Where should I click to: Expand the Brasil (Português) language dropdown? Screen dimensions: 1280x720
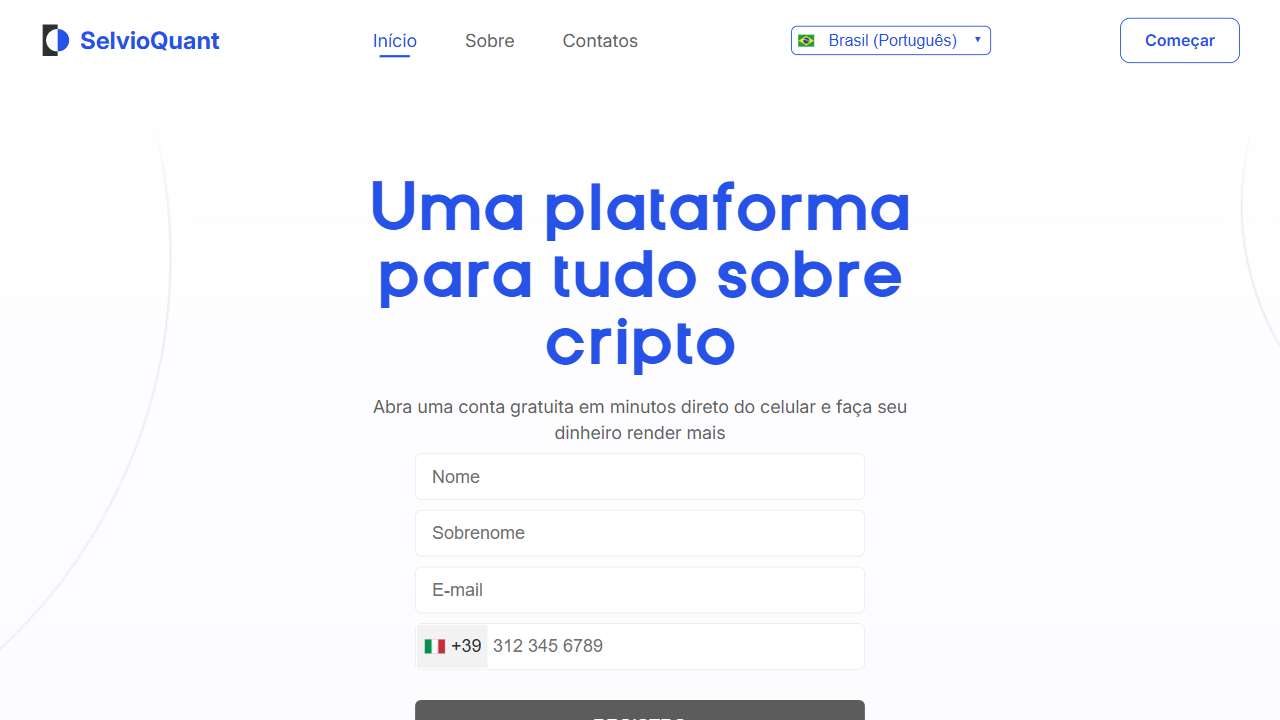(x=890, y=40)
